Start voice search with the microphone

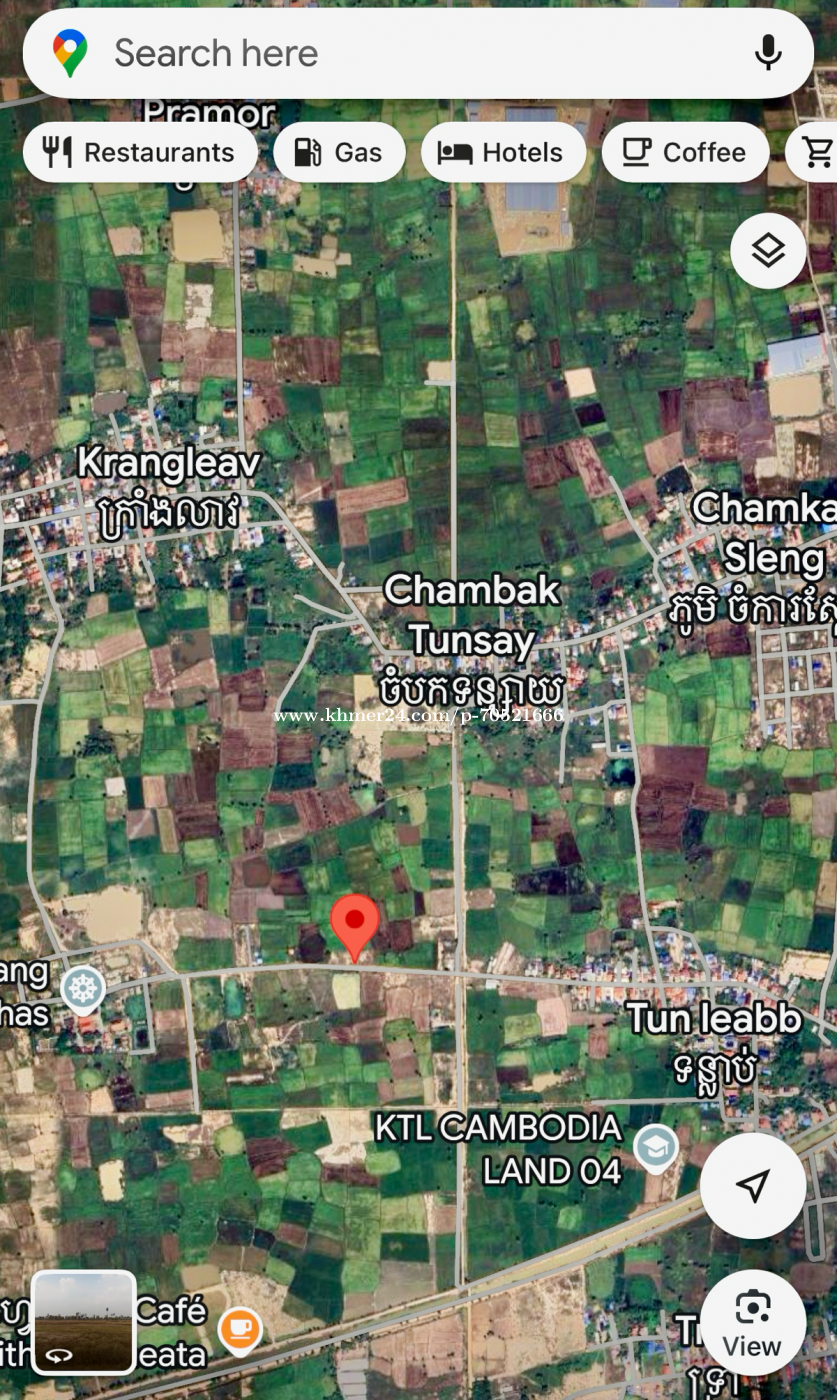[768, 53]
